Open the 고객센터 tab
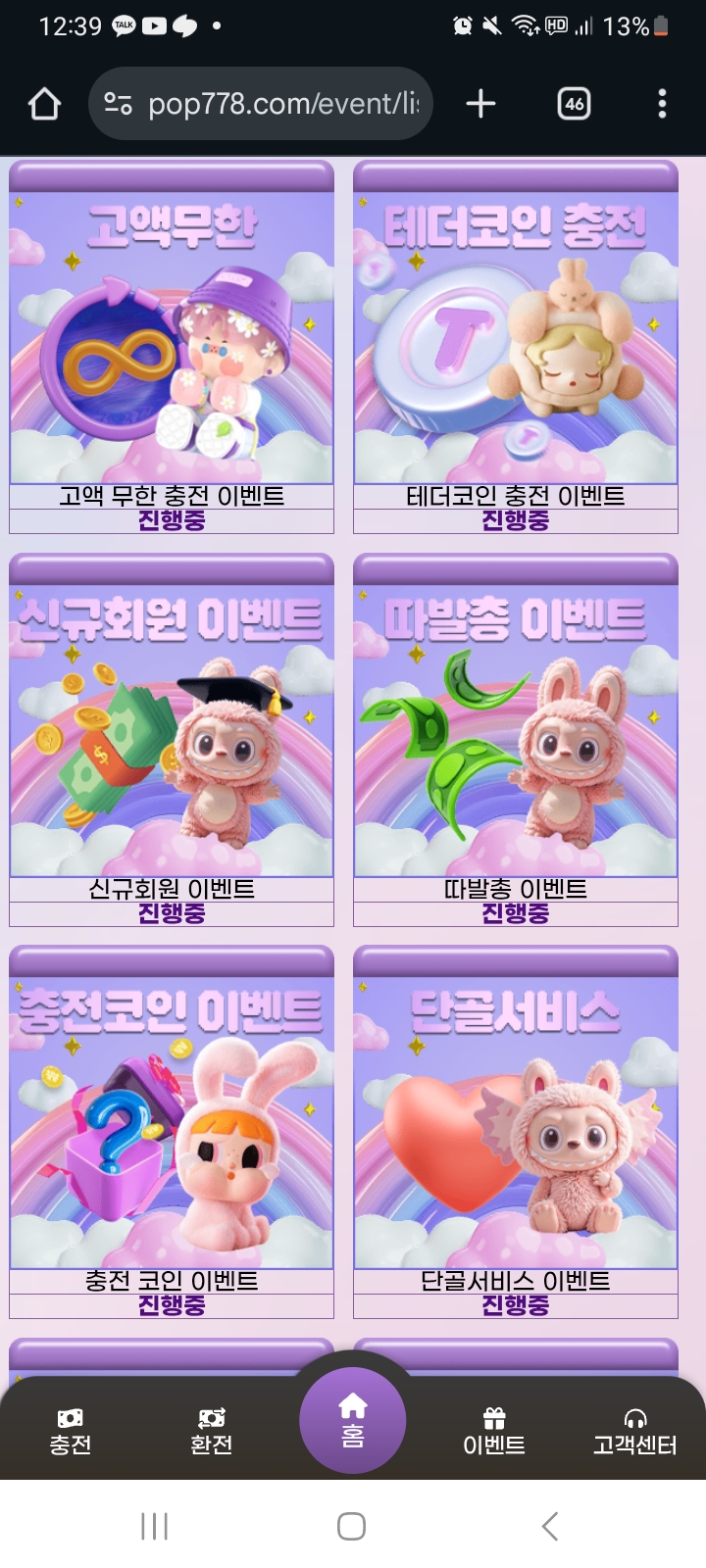This screenshot has height=1568, width=706. click(x=635, y=1433)
